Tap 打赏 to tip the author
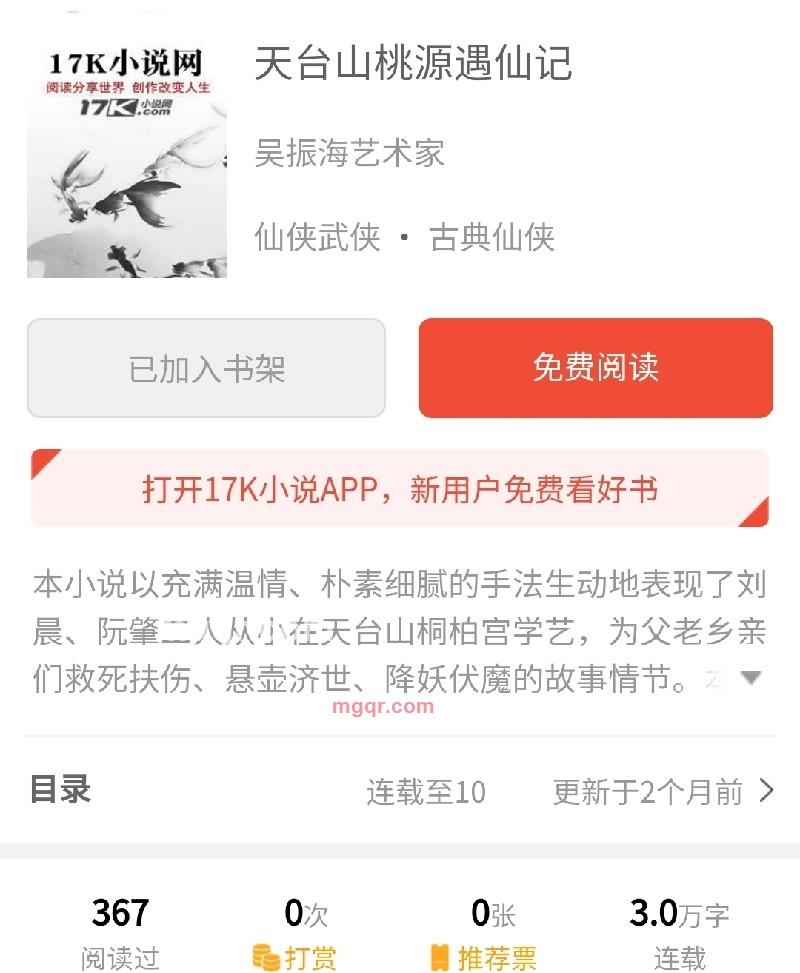Image resolution: width=800 pixels, height=973 pixels. point(294,958)
